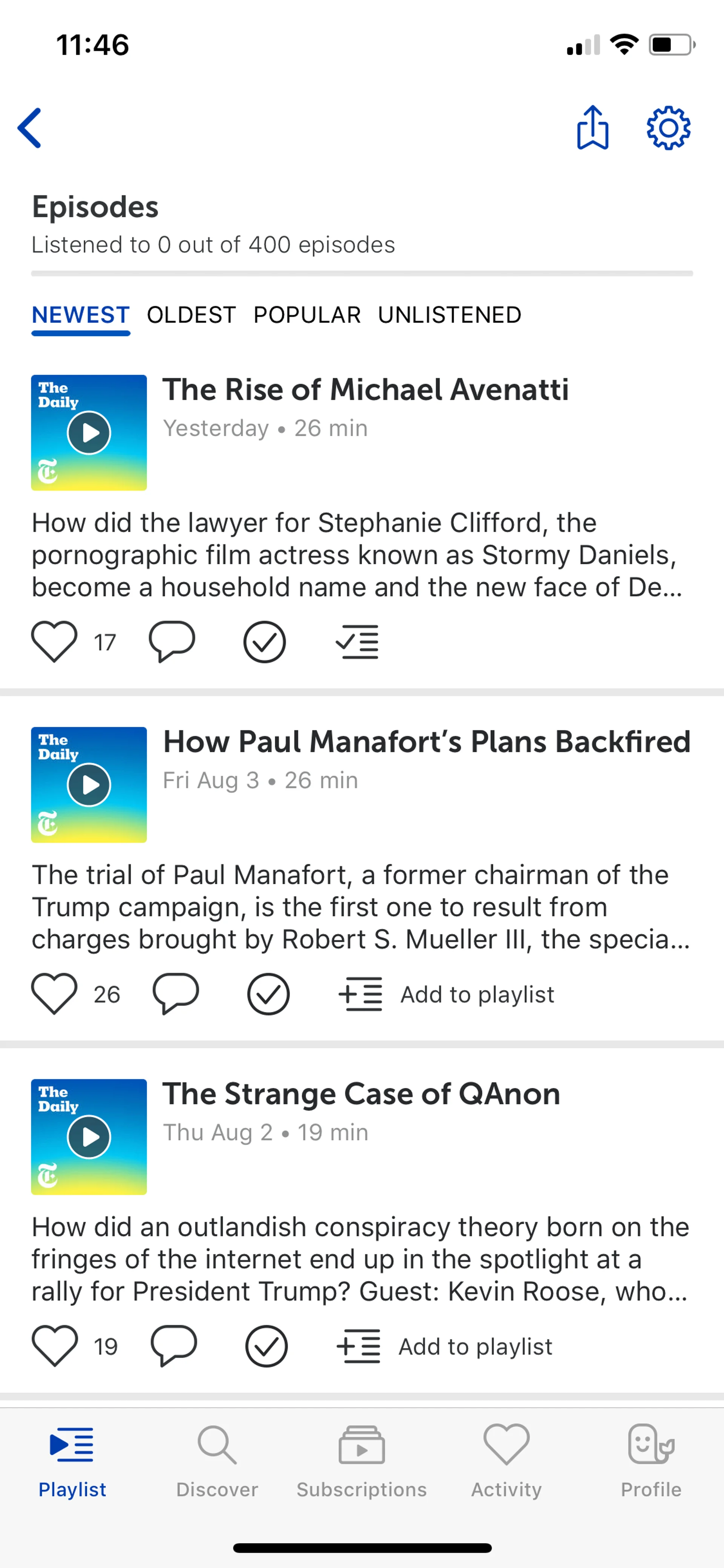Play The Rise of Michael Avenatti

coord(89,433)
